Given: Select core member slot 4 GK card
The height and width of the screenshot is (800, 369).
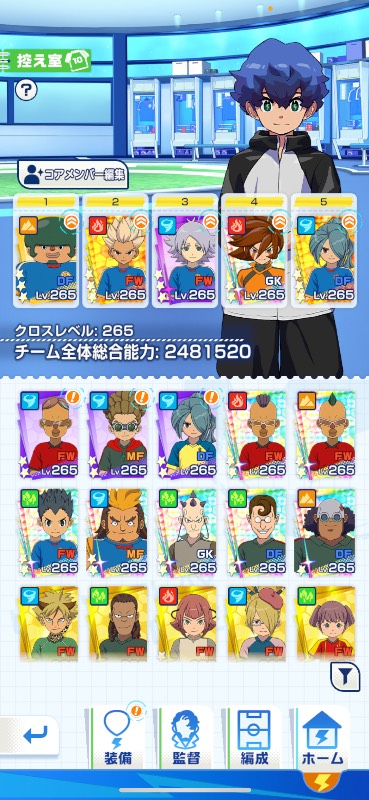Looking at the screenshot, I should (254, 251).
